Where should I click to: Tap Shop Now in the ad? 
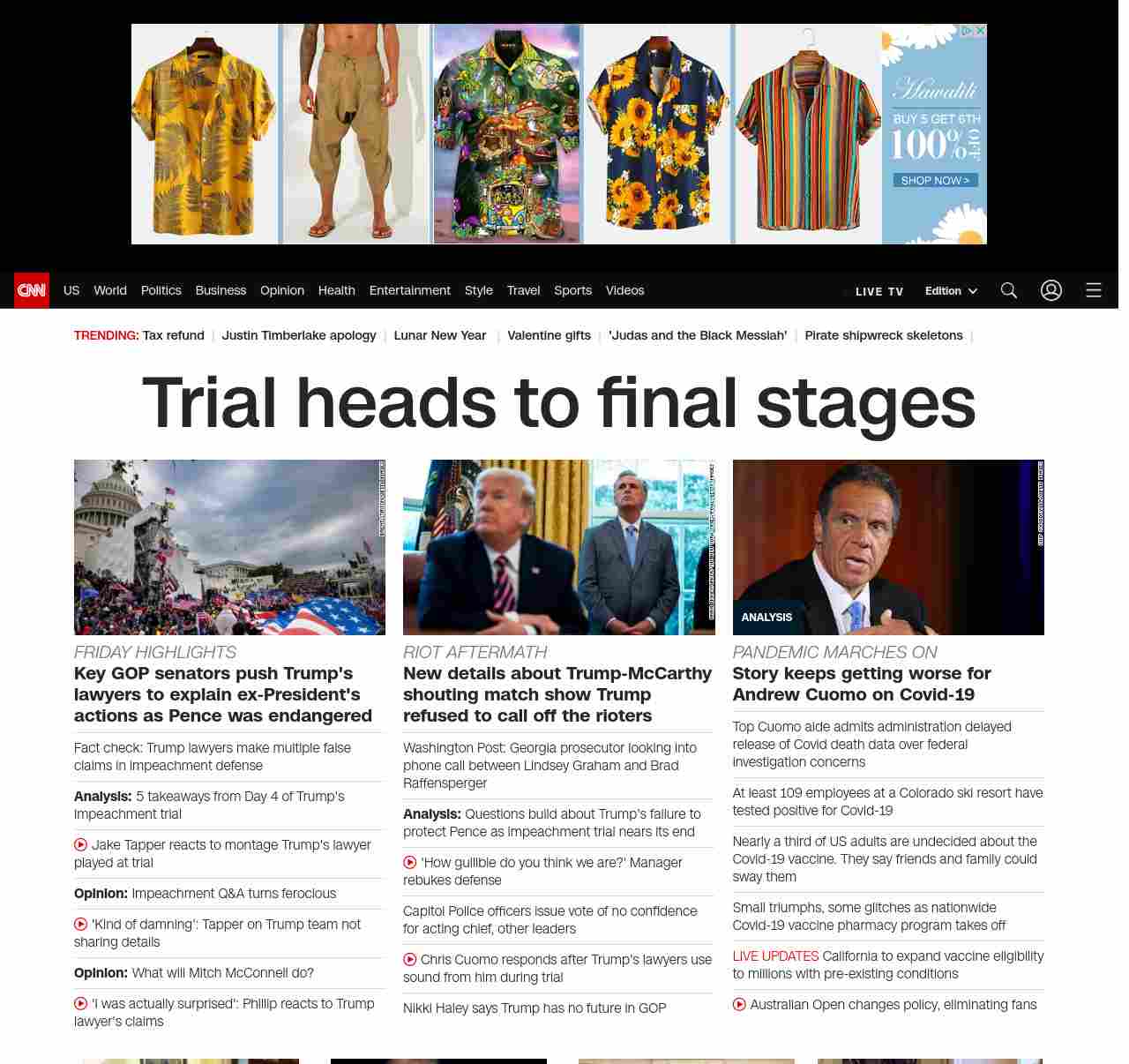(x=935, y=180)
